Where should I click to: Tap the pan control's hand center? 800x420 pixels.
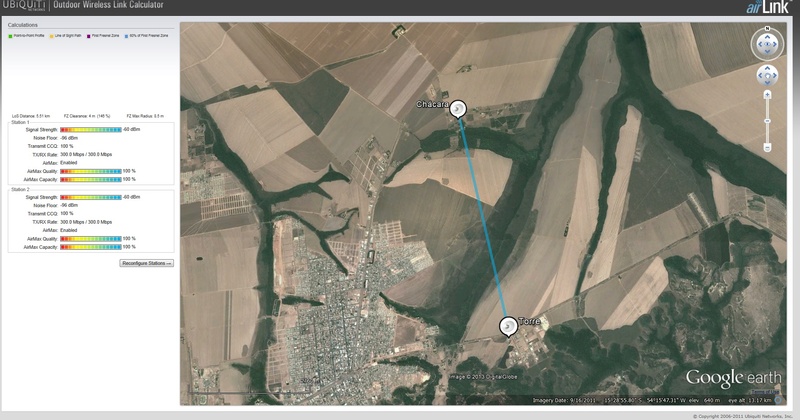tap(767, 75)
